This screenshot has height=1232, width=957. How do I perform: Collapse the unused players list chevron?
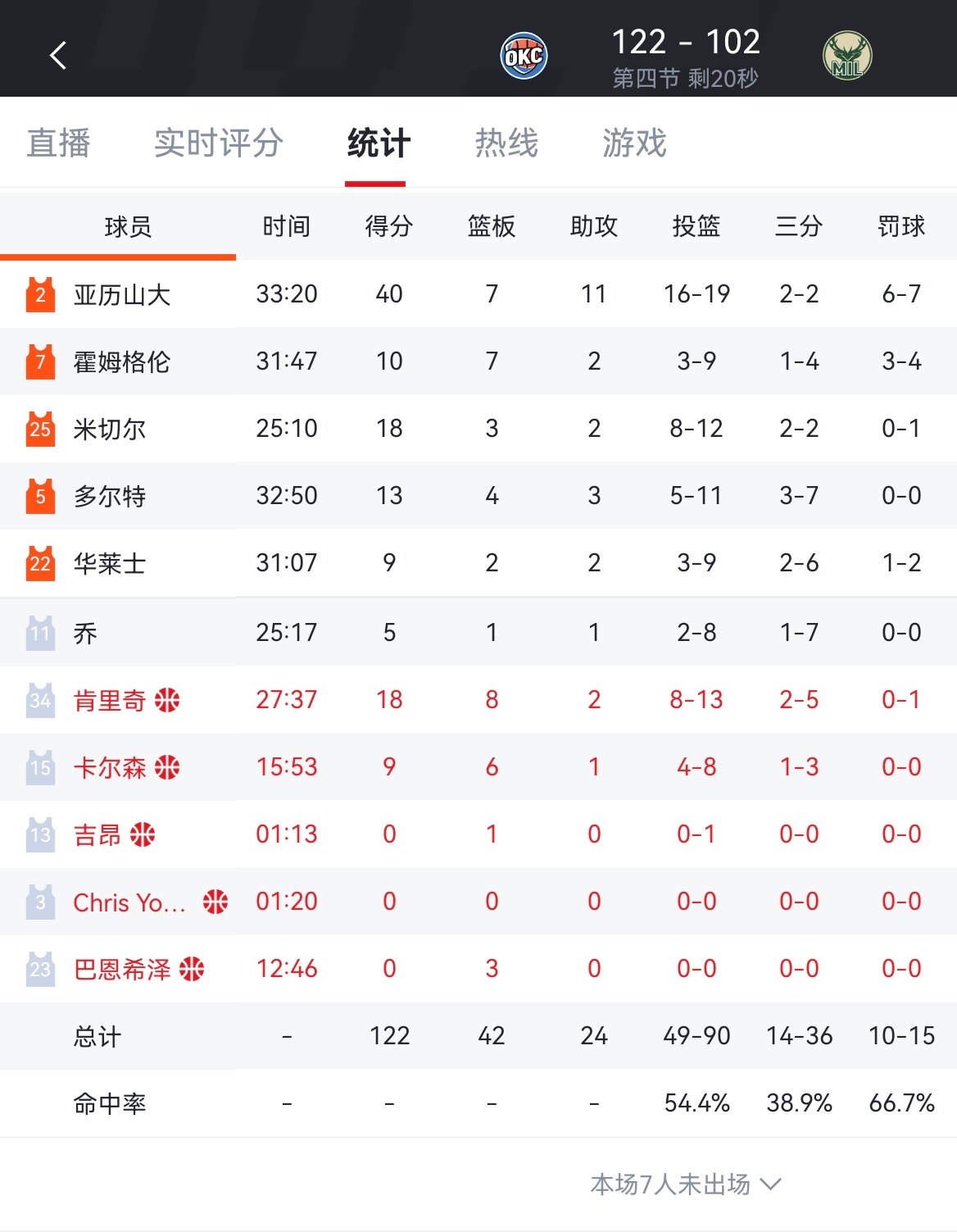coord(770,1184)
